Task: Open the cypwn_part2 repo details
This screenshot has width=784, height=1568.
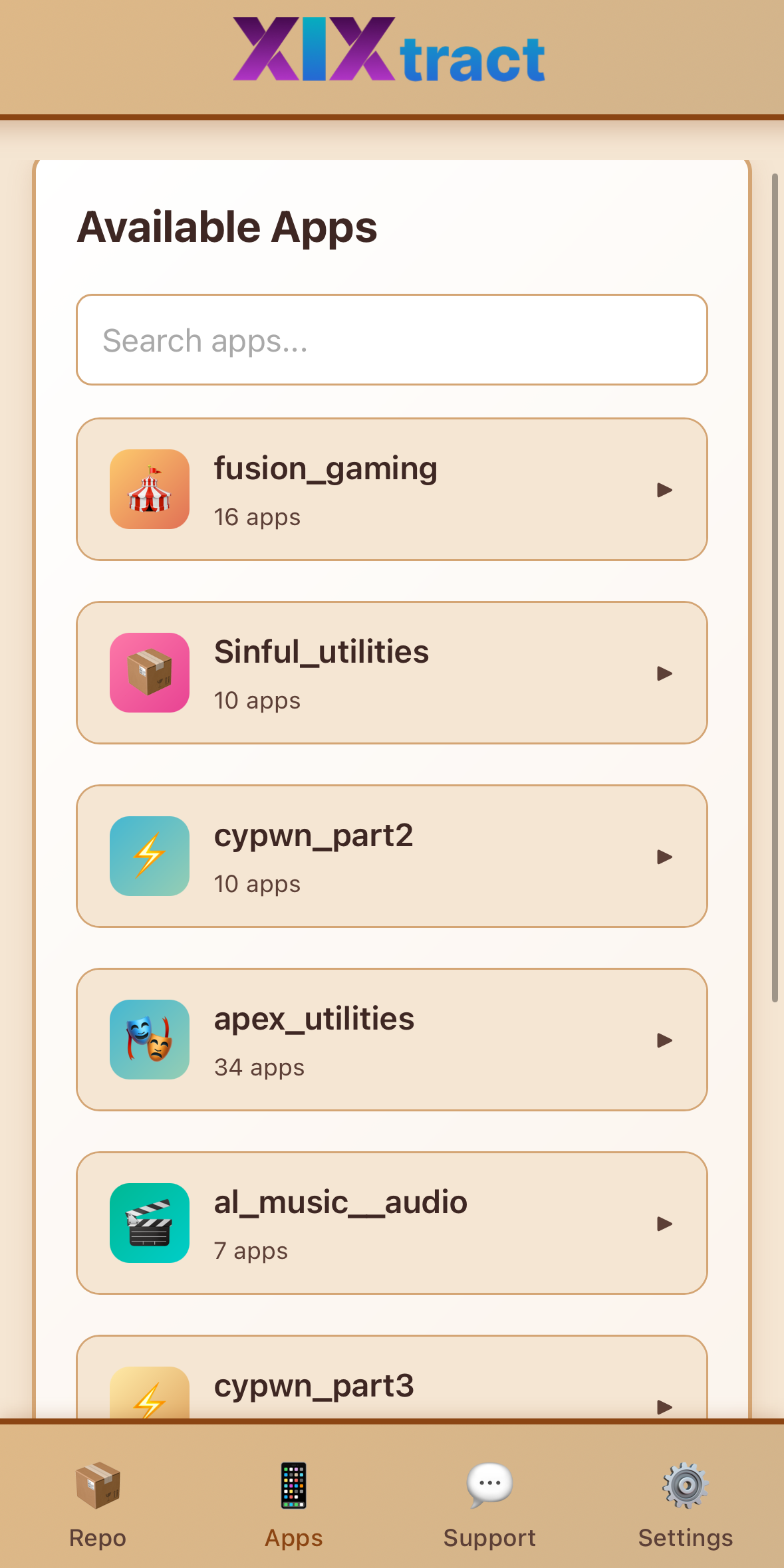Action: (x=665, y=857)
